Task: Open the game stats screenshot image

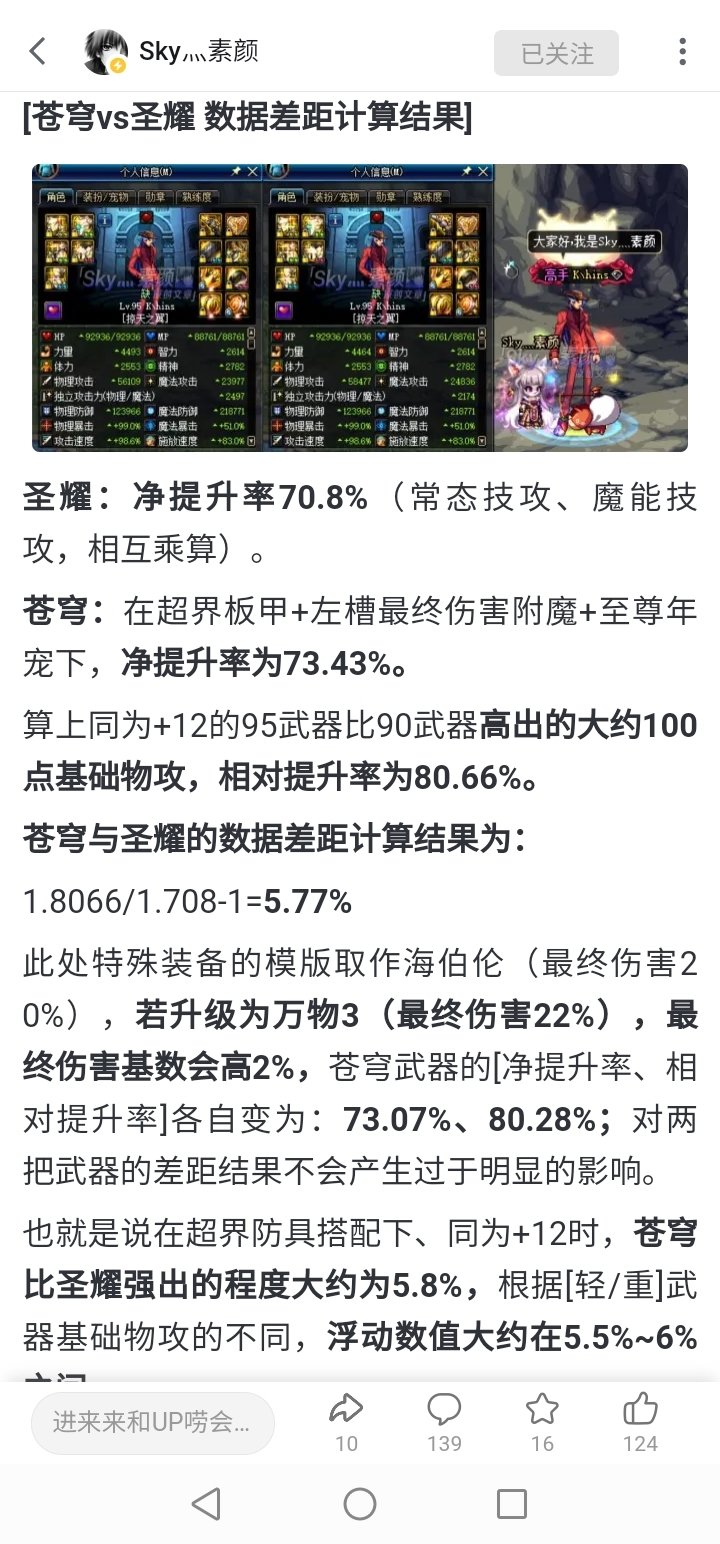Action: point(359,308)
